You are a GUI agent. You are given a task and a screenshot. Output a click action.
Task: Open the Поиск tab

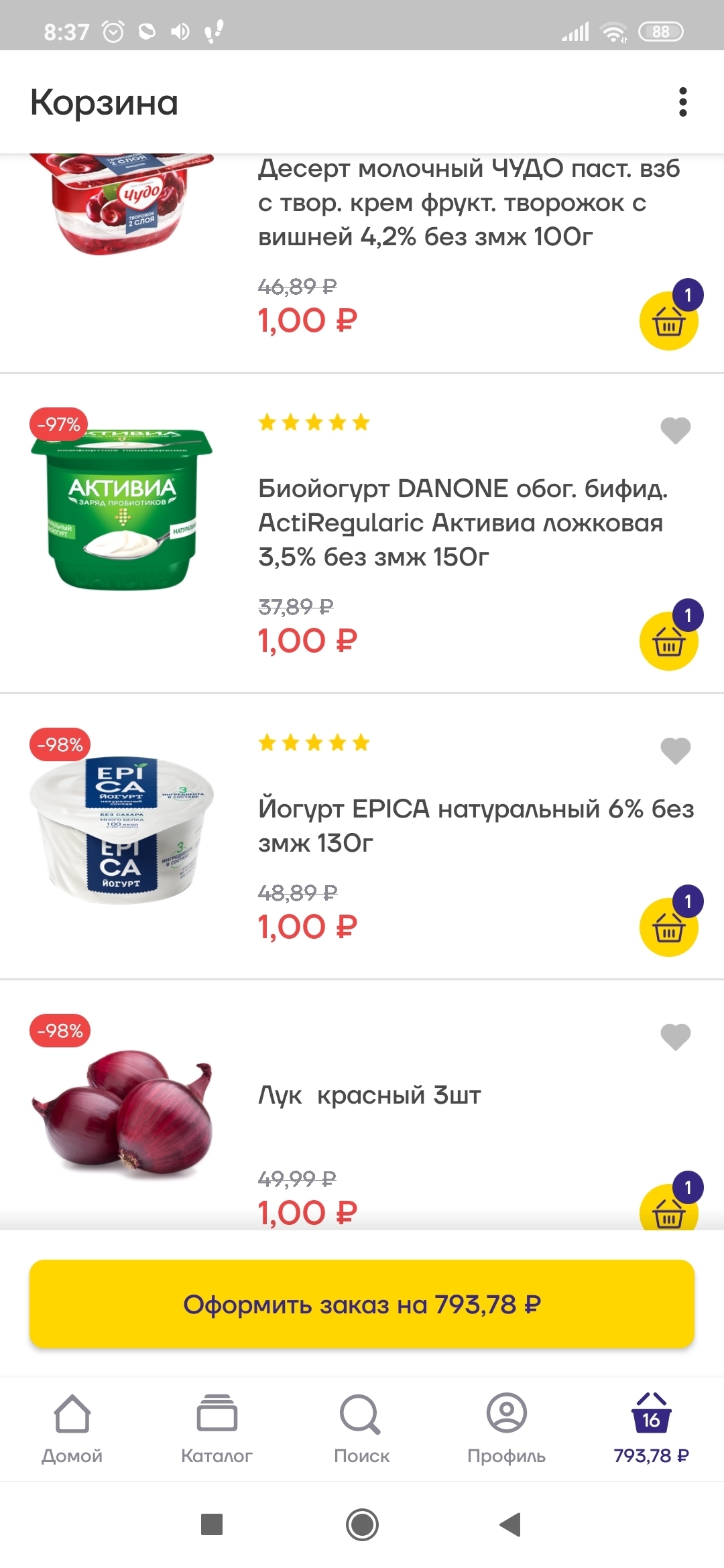pos(362,1427)
